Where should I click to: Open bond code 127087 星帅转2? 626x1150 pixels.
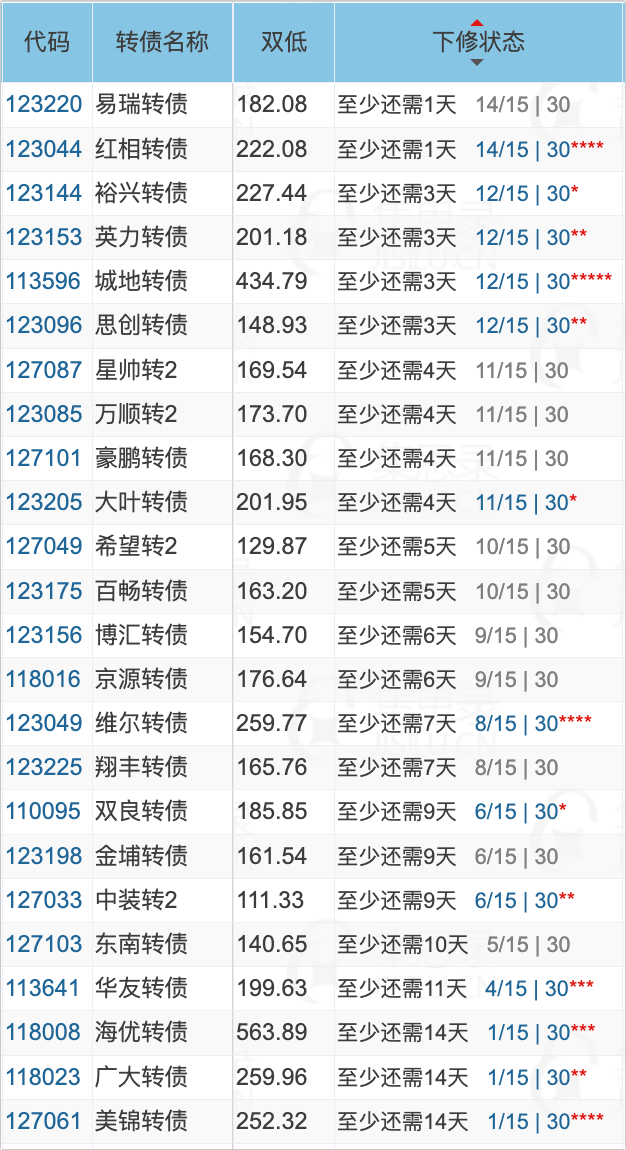pos(43,370)
